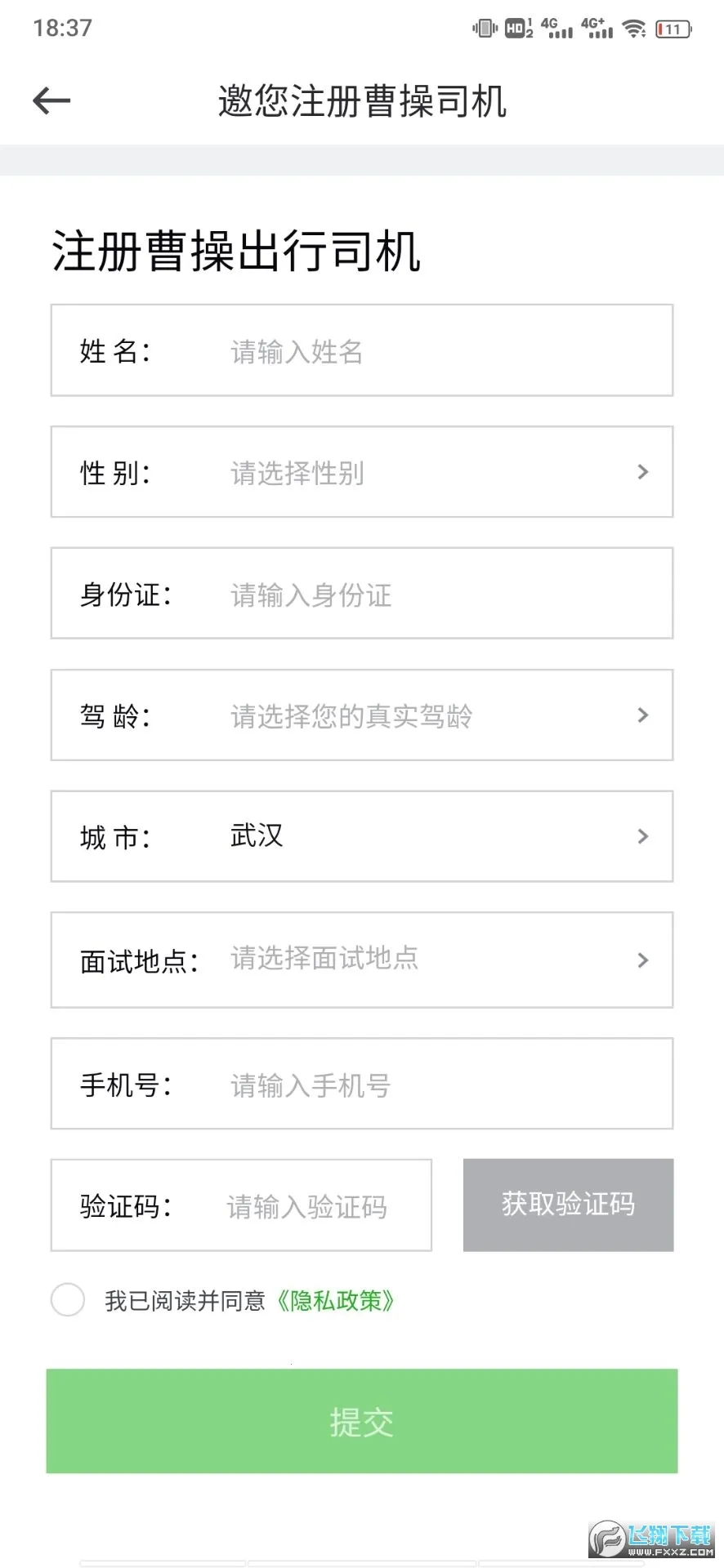Check the agree to privacy policy circle
This screenshot has width=724, height=1568.
(x=68, y=1299)
